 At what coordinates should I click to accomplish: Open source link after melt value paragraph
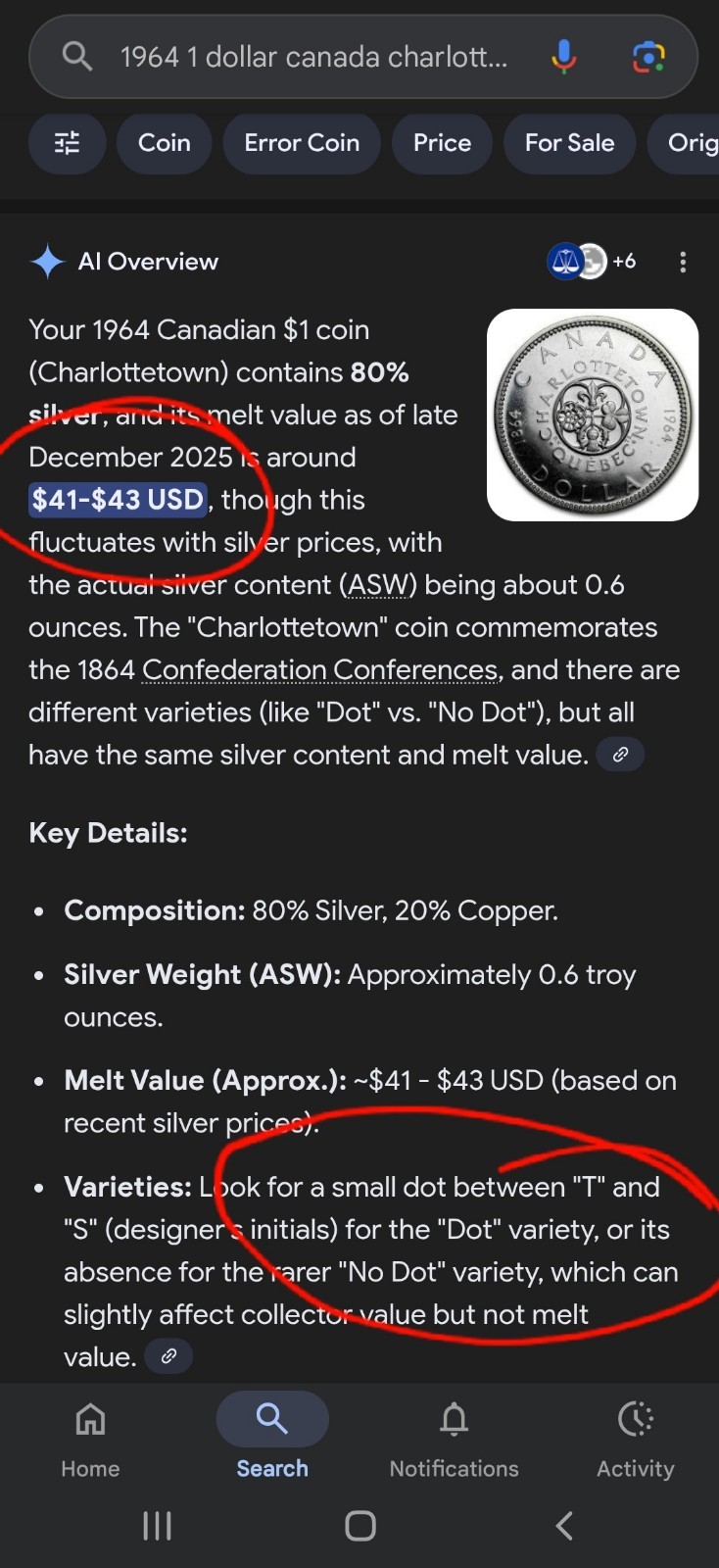point(620,755)
